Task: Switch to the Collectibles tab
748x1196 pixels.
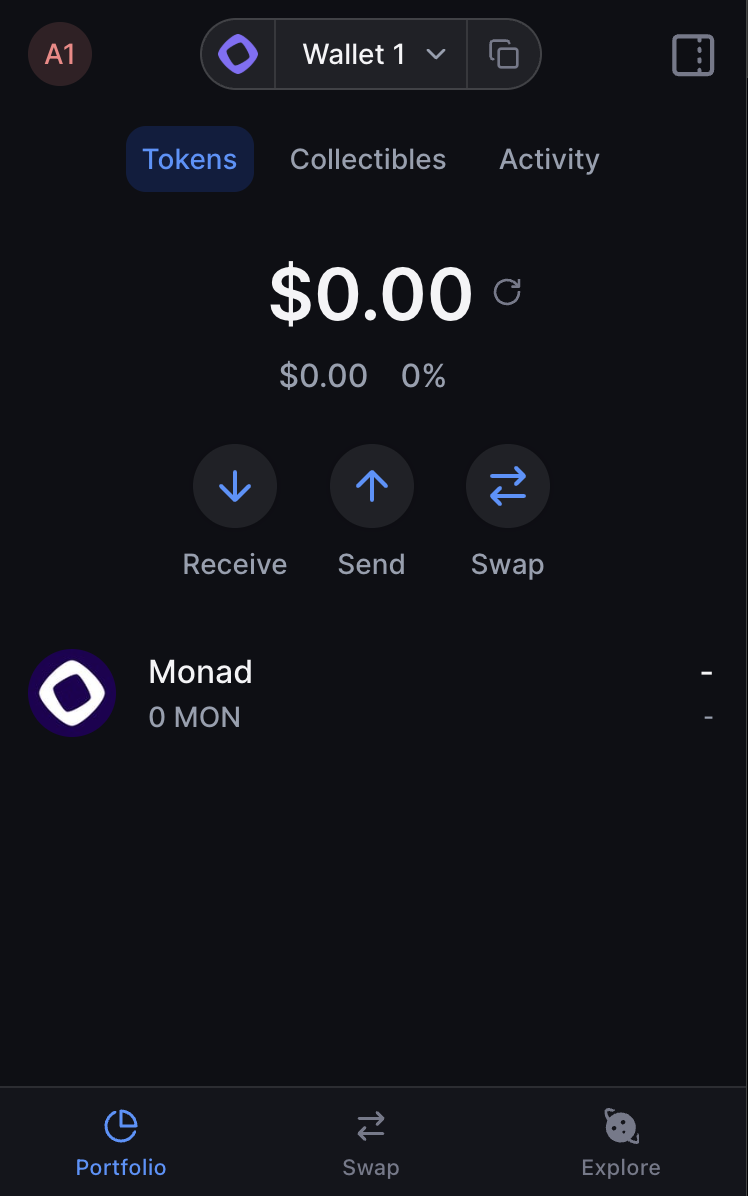Action: tap(367, 159)
